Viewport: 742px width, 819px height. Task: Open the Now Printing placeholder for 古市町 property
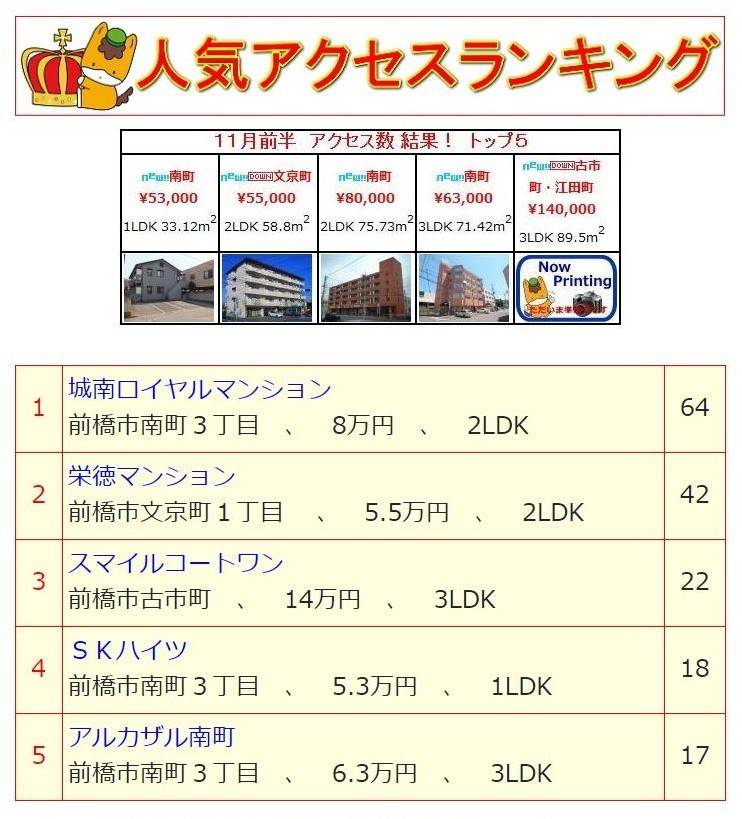pyautogui.click(x=567, y=288)
